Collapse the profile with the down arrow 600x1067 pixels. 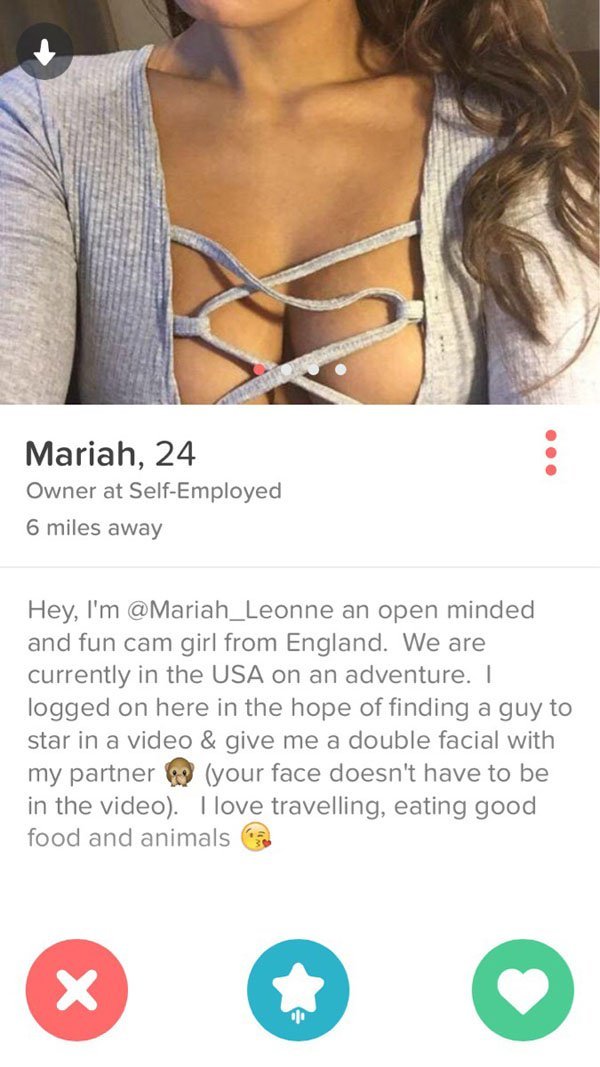[42, 51]
